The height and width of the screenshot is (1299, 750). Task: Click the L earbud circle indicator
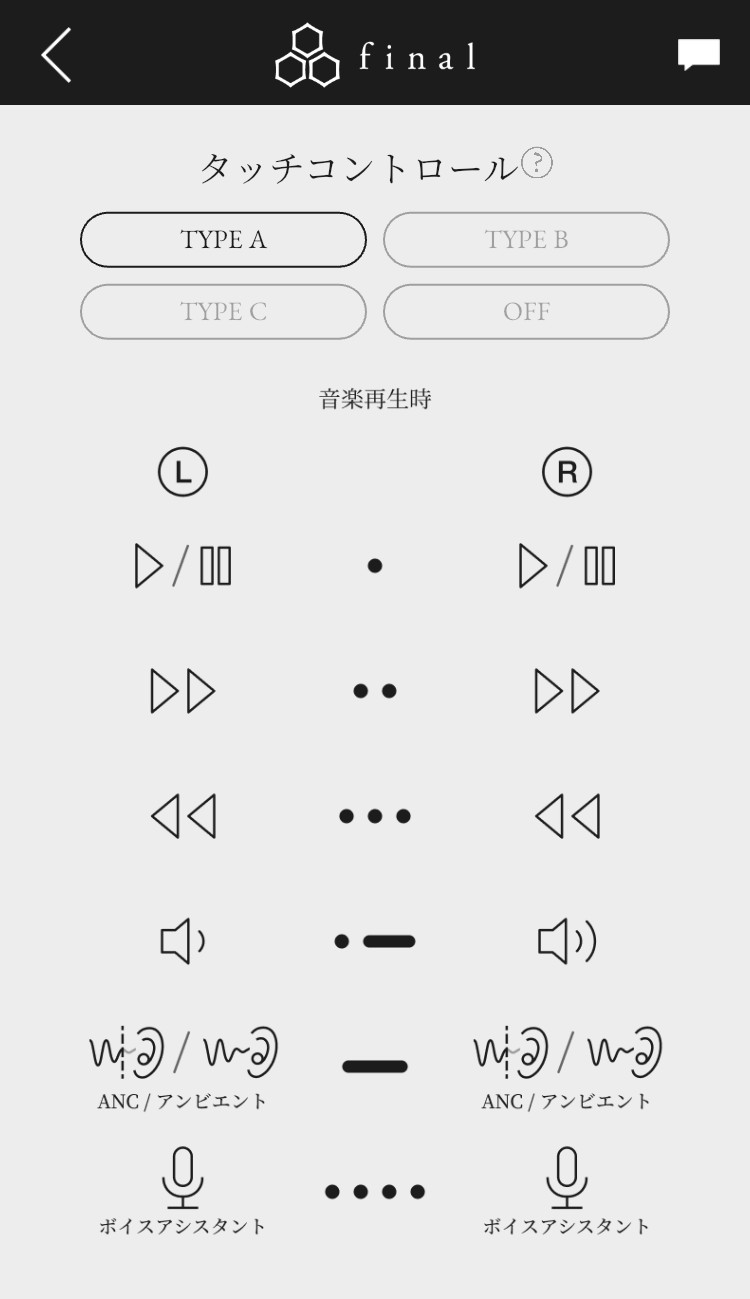coord(183,473)
